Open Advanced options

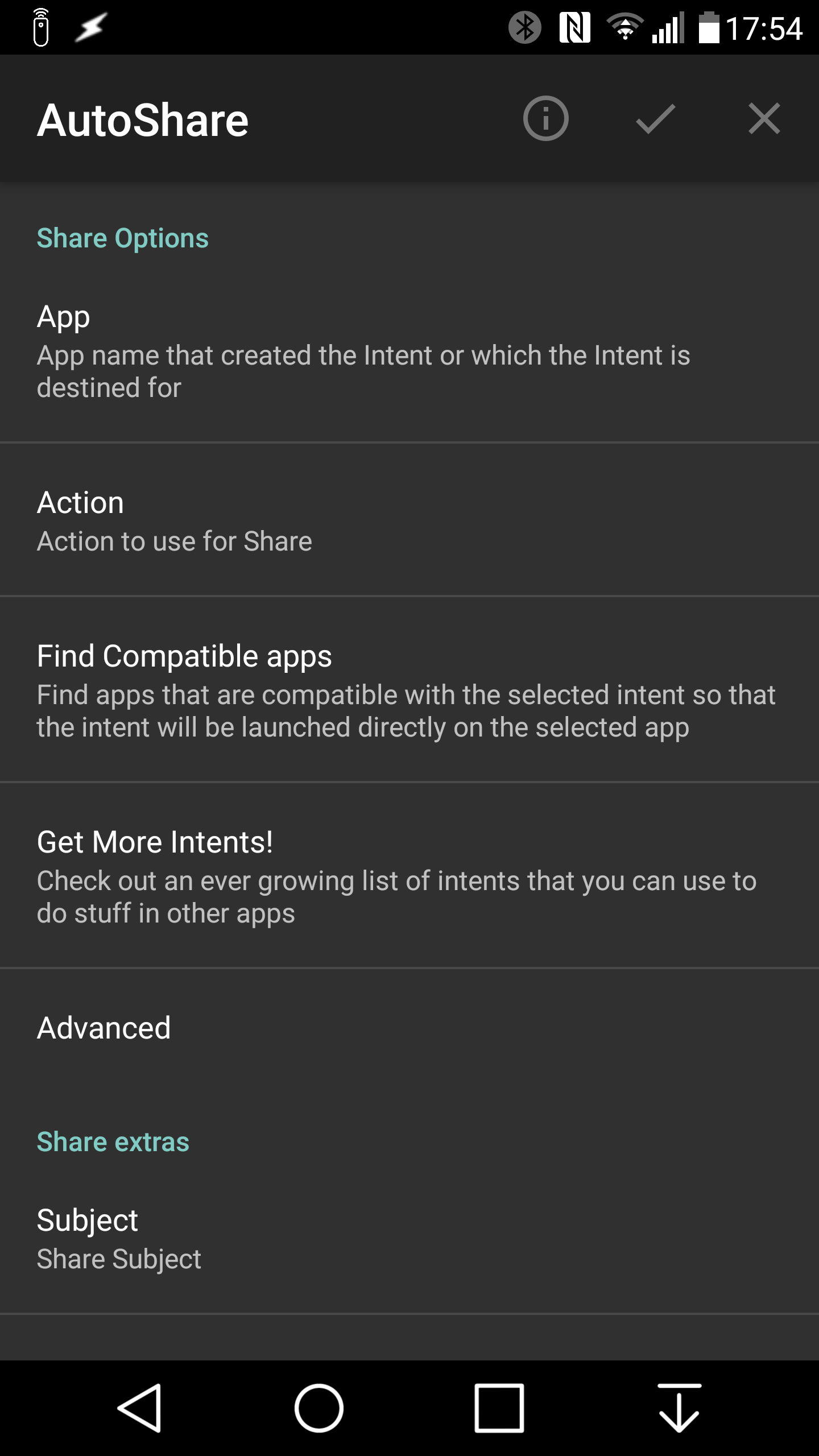(x=409, y=1028)
